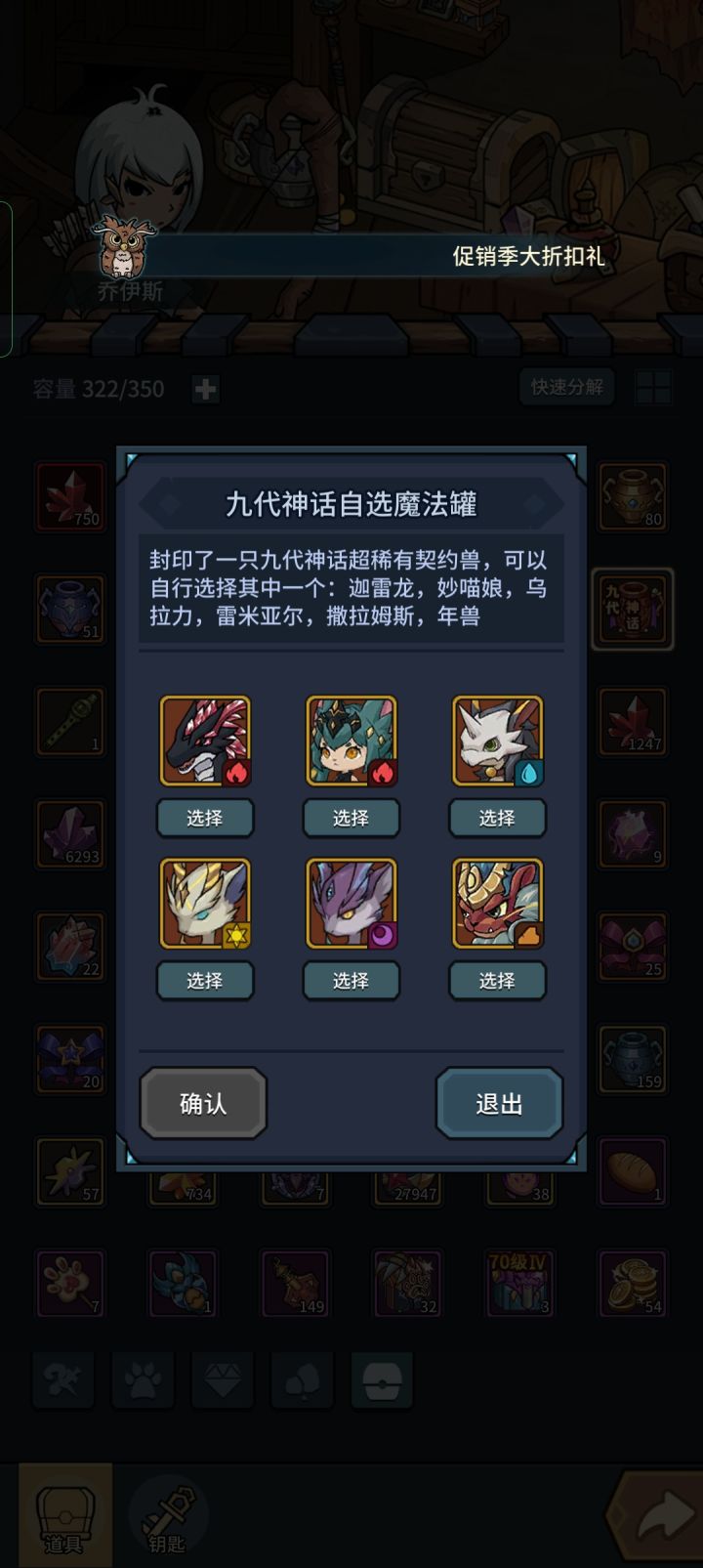This screenshot has height=1568, width=703.
Task: Click the 快速分解 quick dismantle button
Action: point(566,387)
